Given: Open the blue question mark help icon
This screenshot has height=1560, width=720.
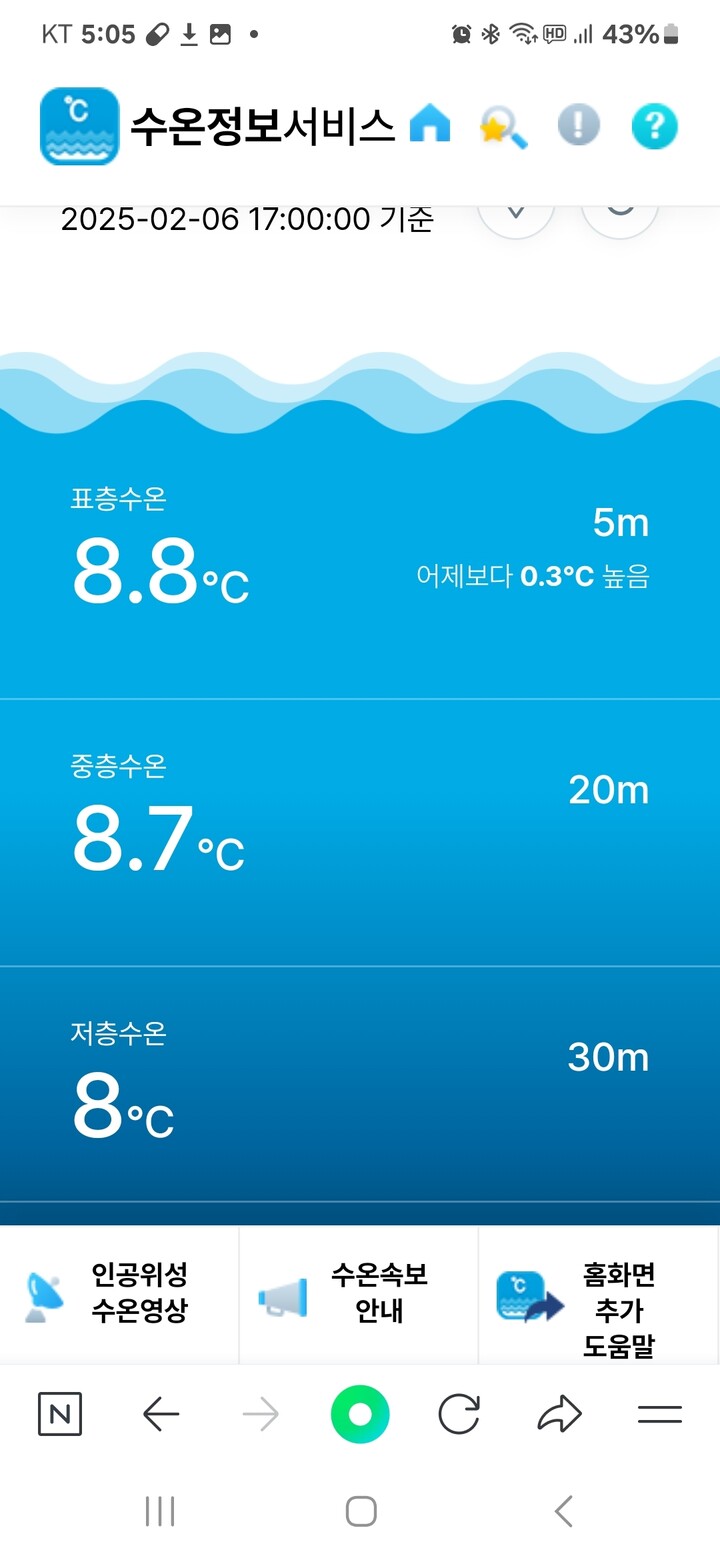Looking at the screenshot, I should point(654,125).
